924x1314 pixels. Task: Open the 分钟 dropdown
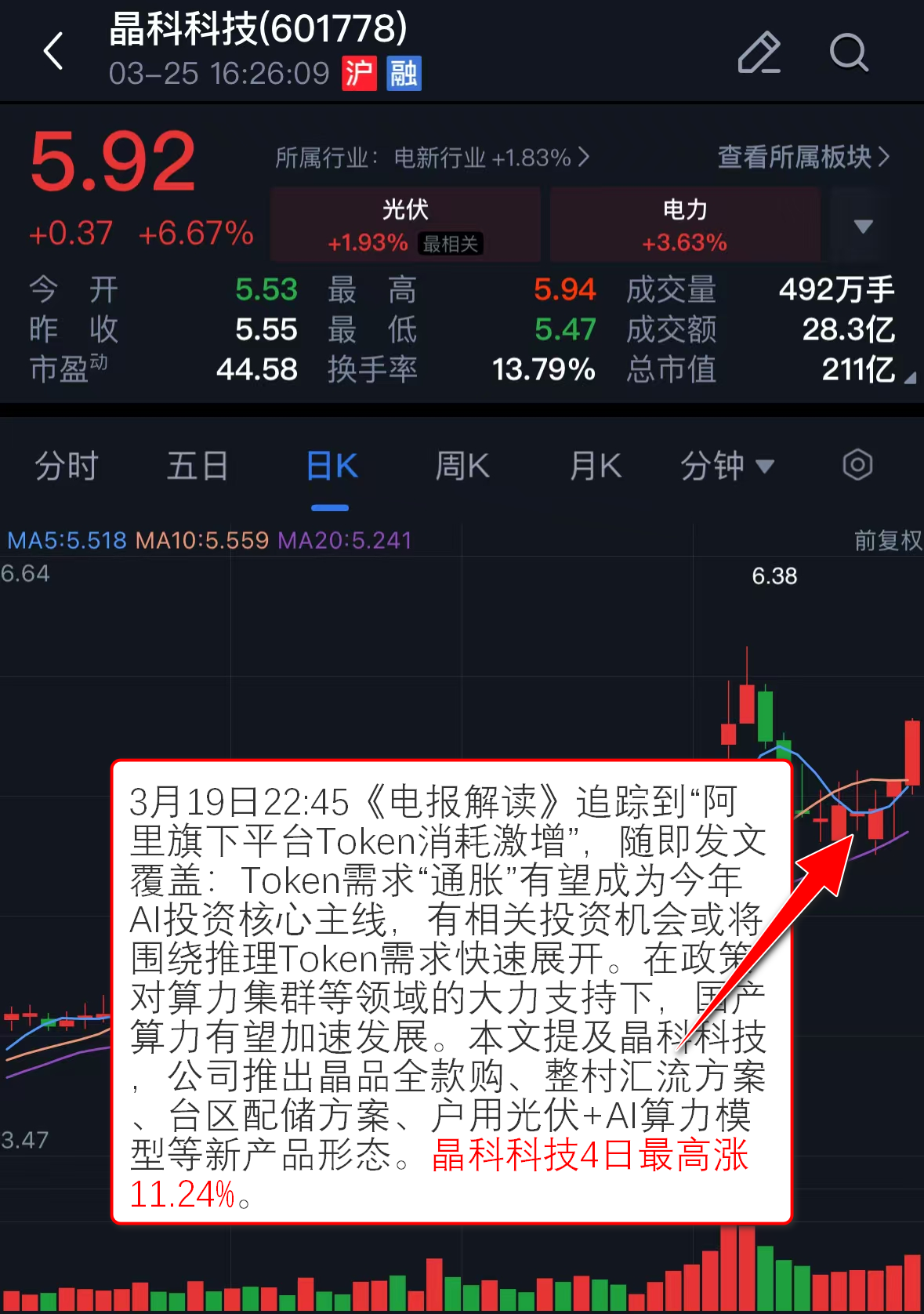(727, 466)
